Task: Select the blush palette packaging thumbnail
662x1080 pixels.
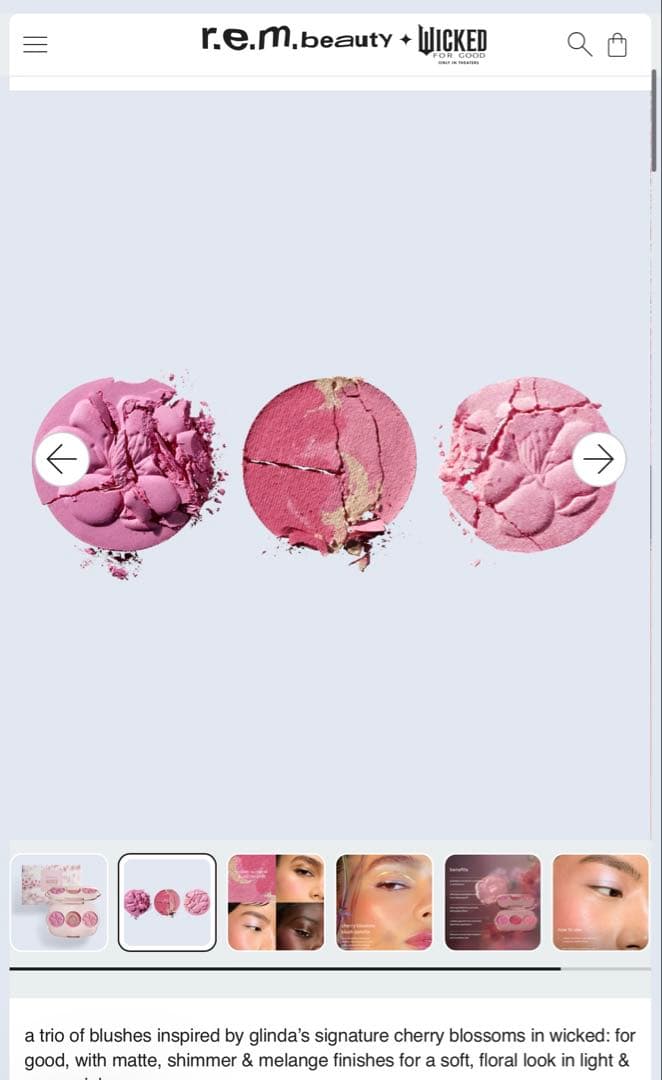Action: 59,902
